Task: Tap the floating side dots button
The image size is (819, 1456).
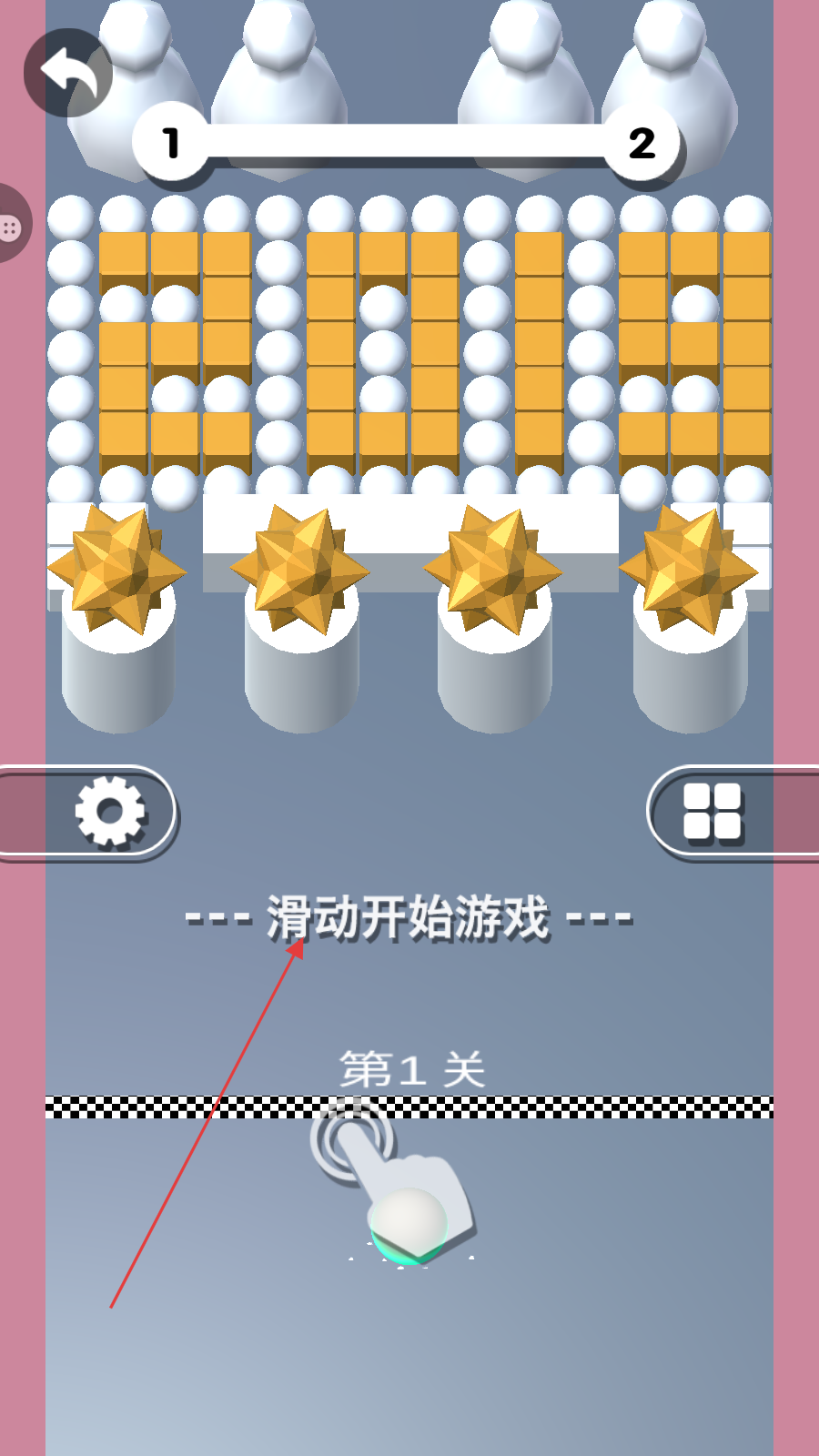Action: tap(13, 225)
